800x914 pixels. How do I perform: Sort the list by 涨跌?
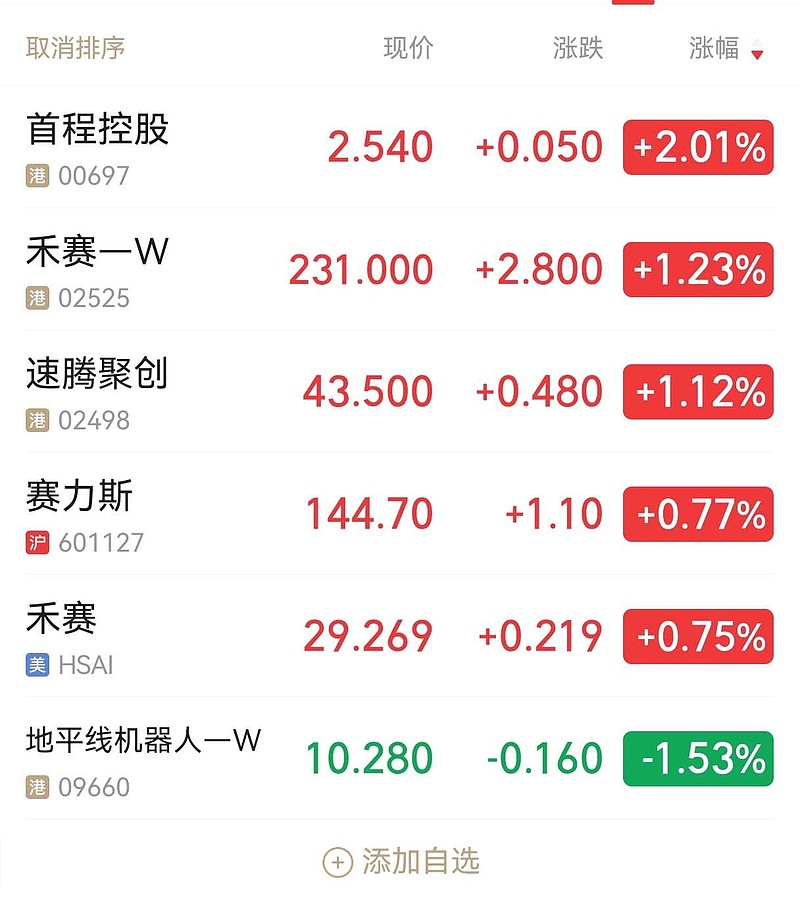coord(578,48)
